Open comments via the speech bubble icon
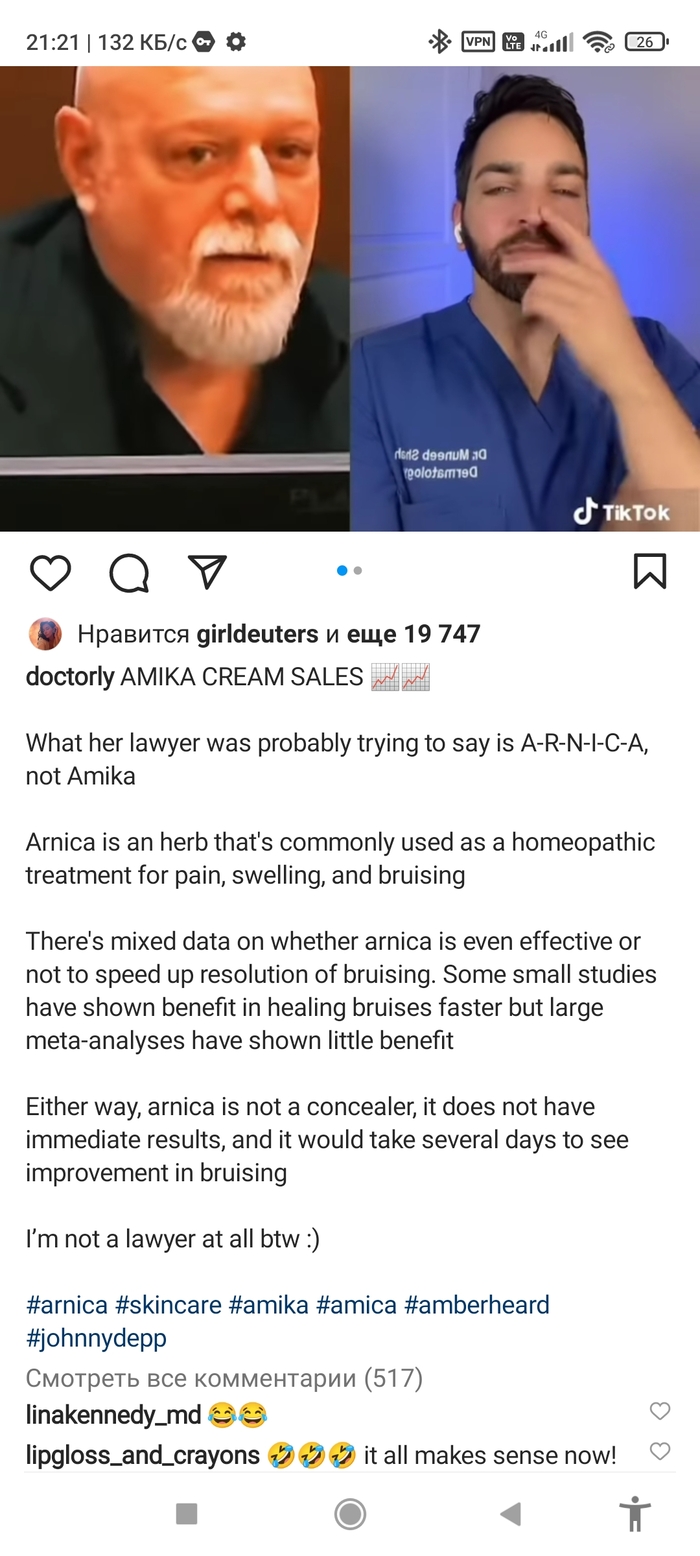The height and width of the screenshot is (1556, 700). pyautogui.click(x=129, y=572)
